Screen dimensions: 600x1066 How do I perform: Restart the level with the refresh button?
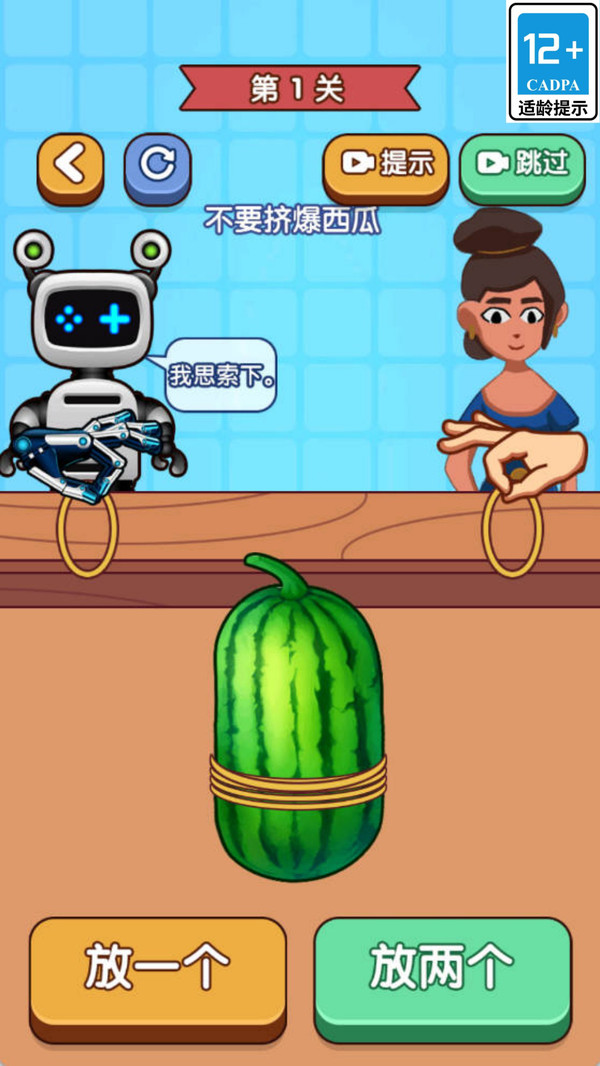click(158, 168)
